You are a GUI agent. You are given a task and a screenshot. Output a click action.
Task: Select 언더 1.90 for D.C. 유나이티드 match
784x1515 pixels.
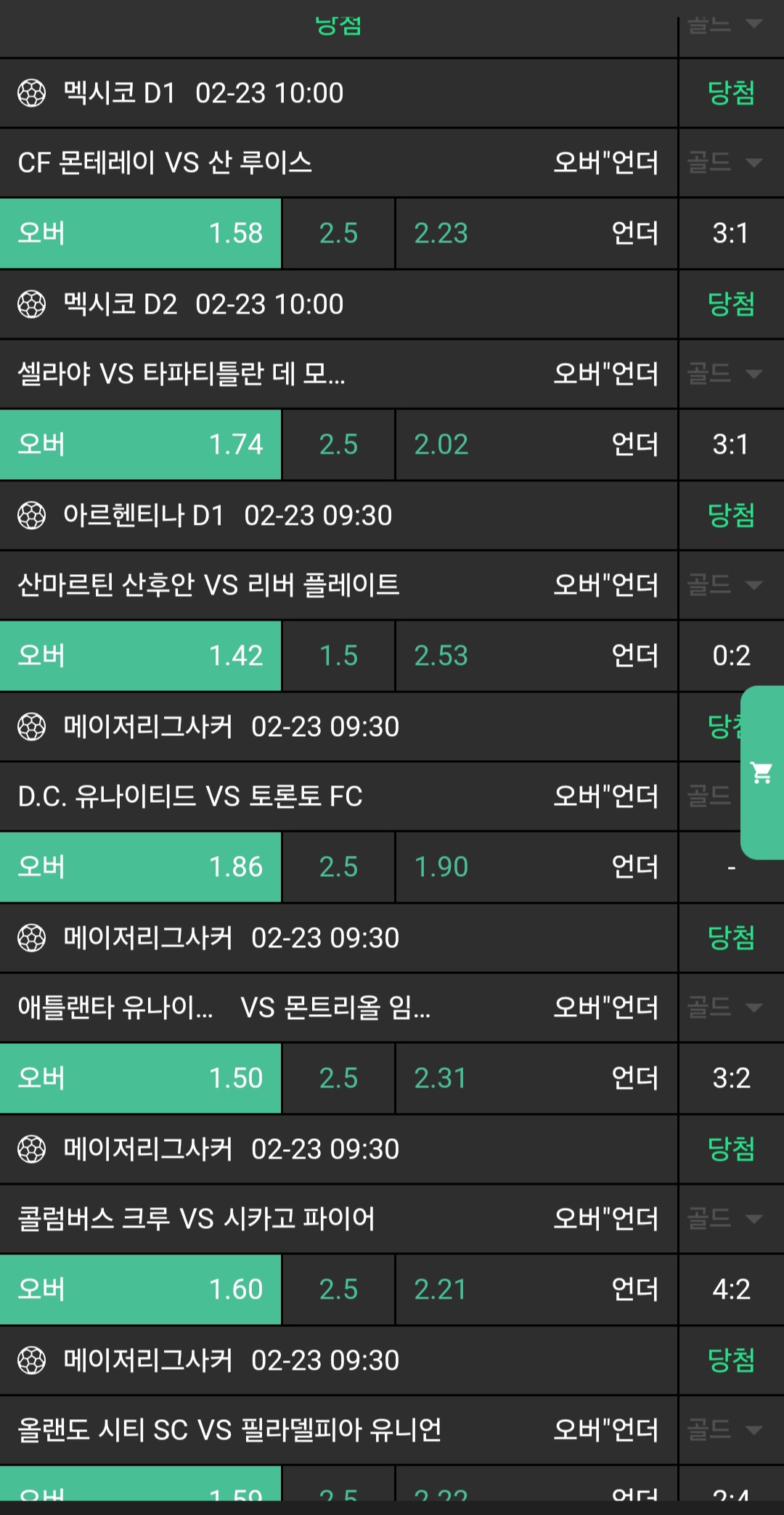536,867
